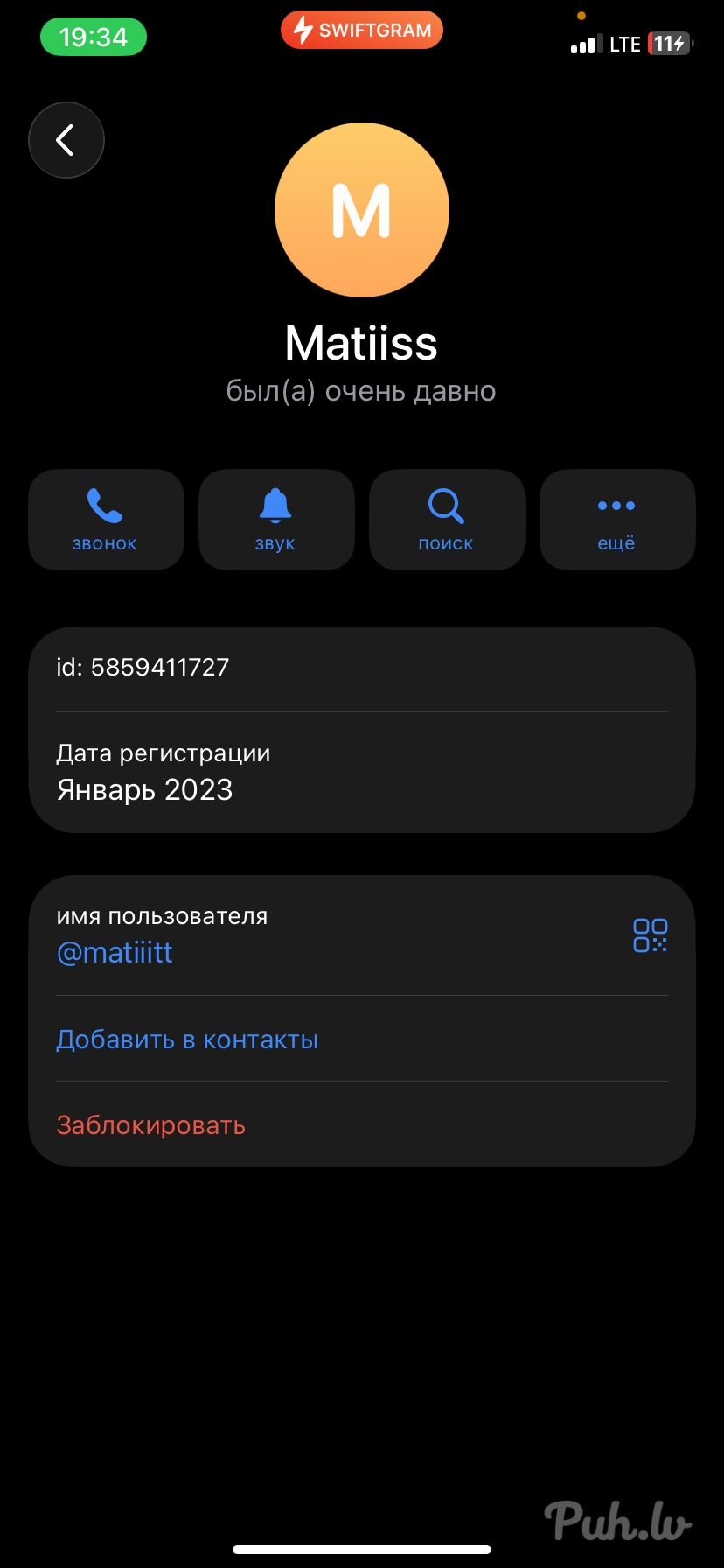
Task: Open the @matiiitt username link
Action: (115, 952)
